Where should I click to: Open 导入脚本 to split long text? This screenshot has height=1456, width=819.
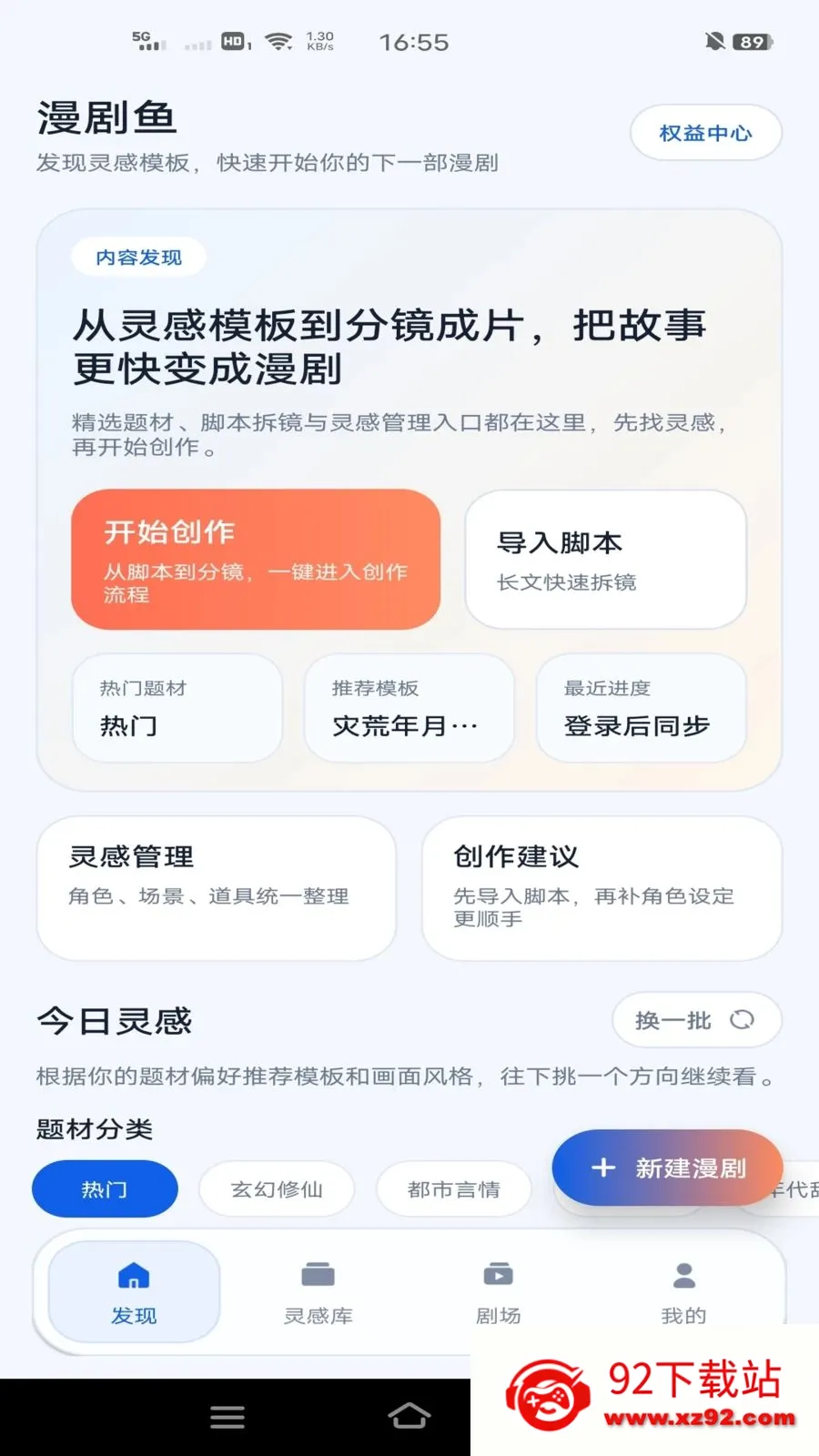pos(606,560)
